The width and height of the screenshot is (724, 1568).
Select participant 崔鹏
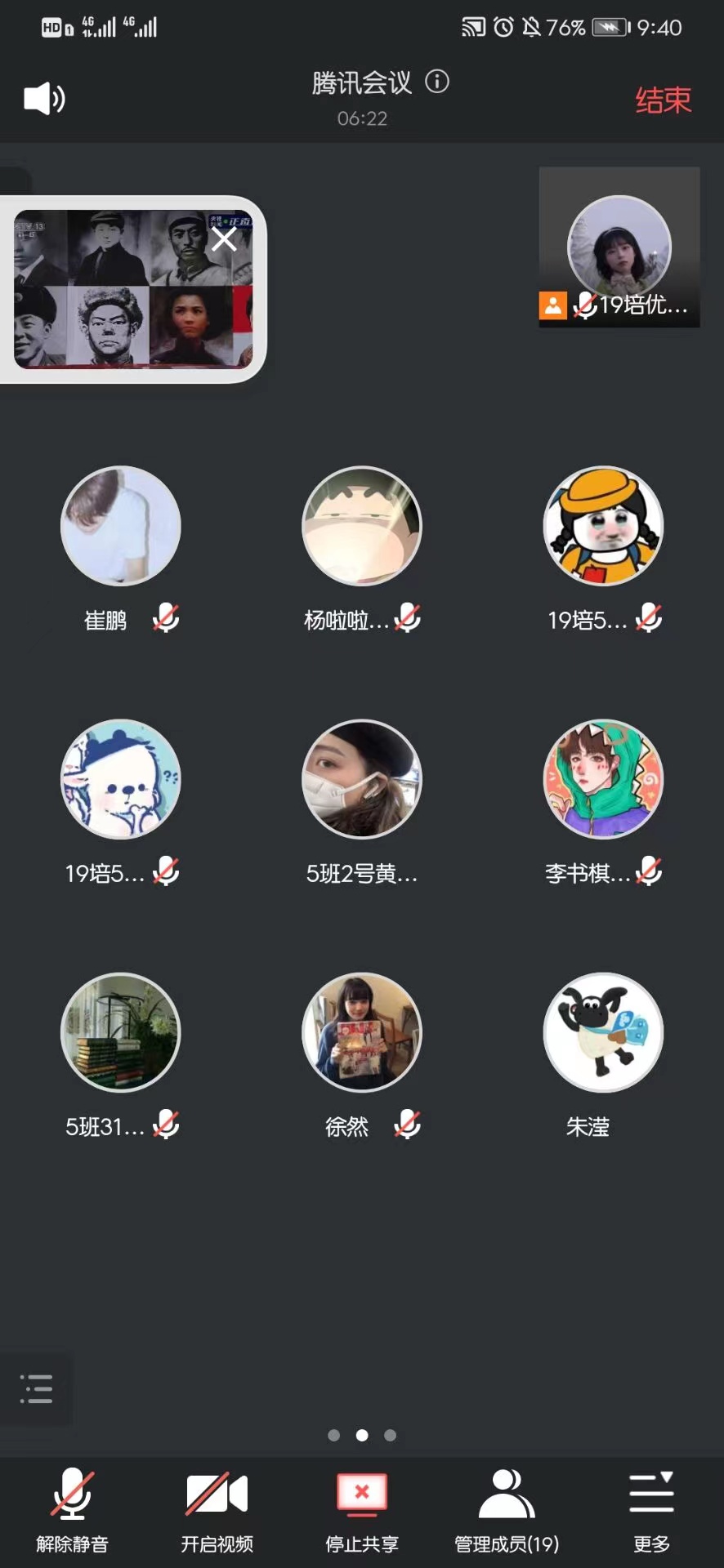pos(121,527)
